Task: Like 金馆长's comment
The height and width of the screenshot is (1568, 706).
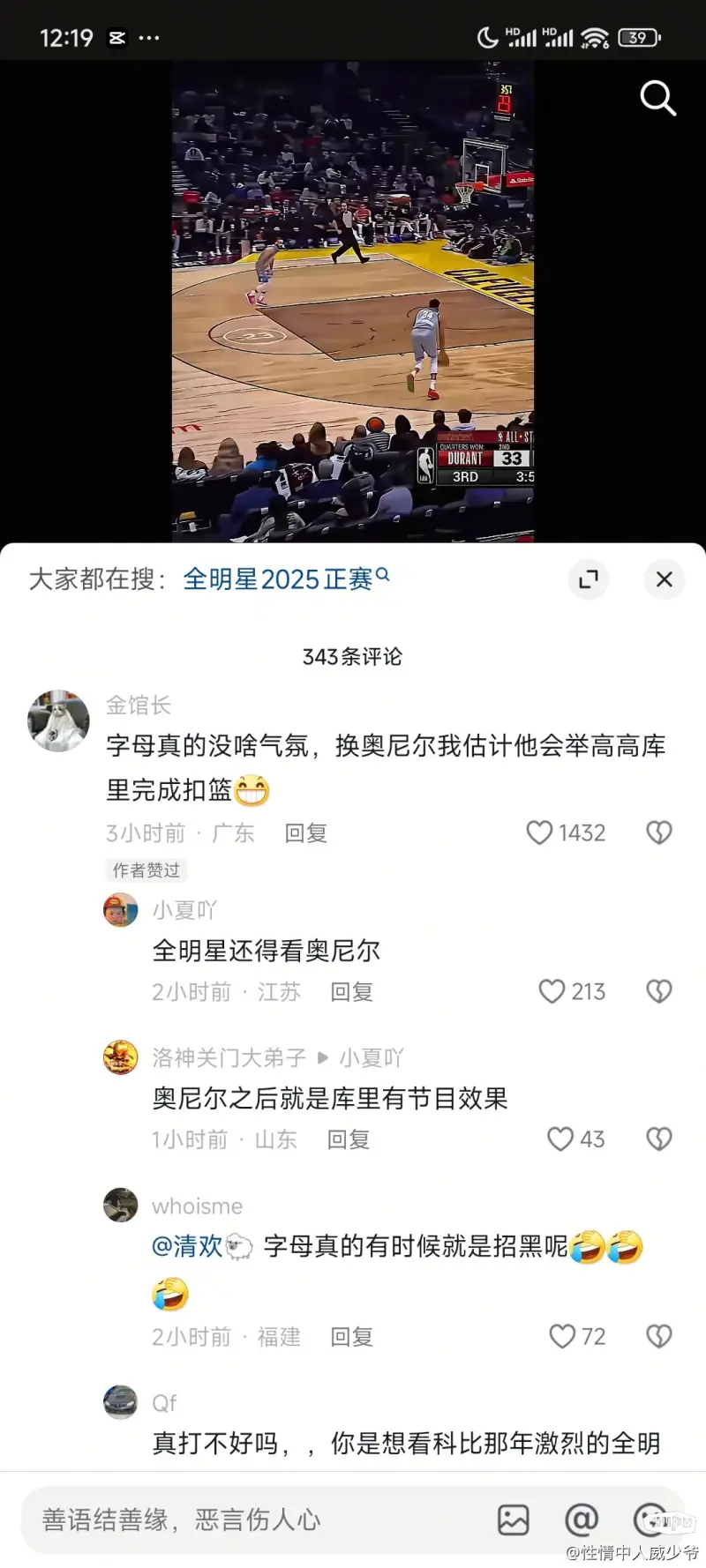Action: click(566, 833)
